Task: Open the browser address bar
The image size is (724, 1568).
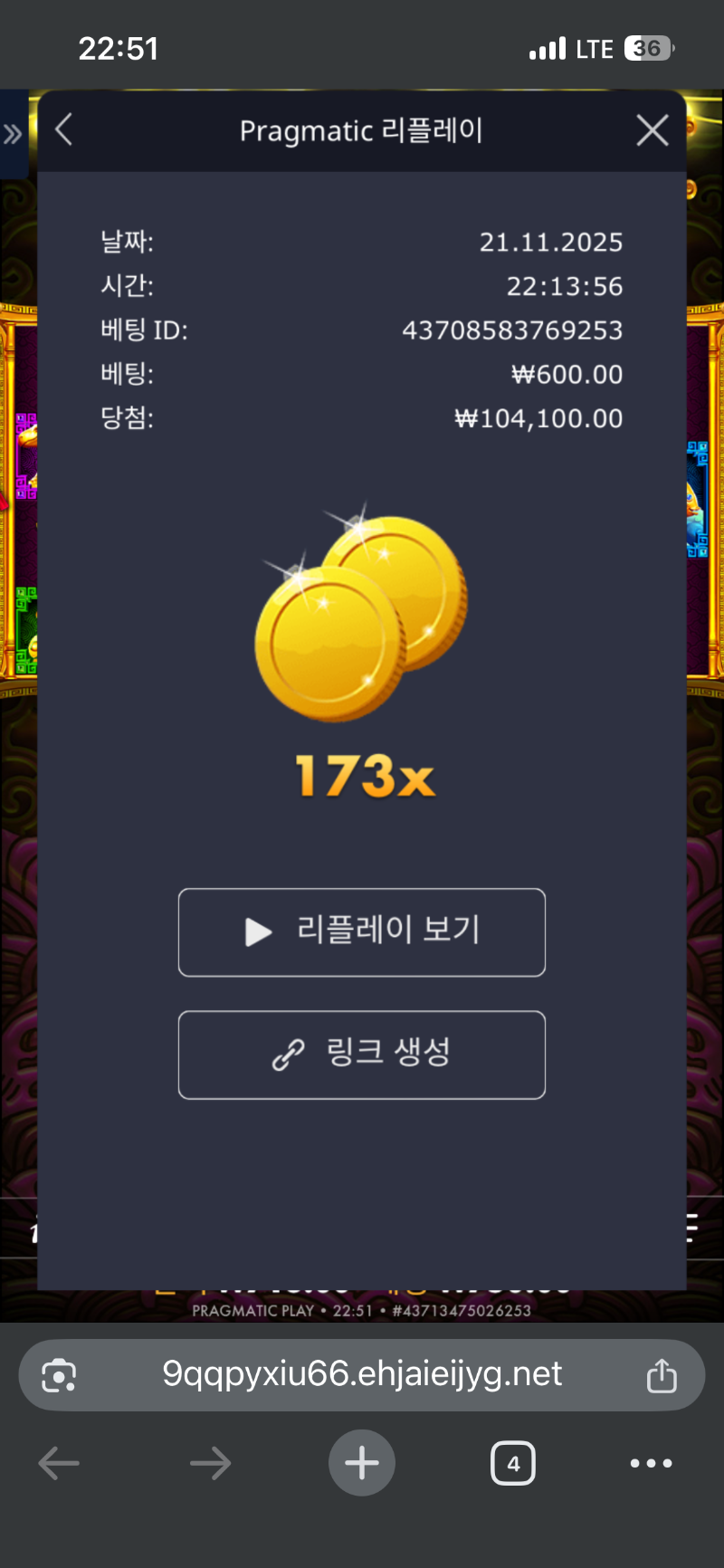Action: (x=362, y=1374)
